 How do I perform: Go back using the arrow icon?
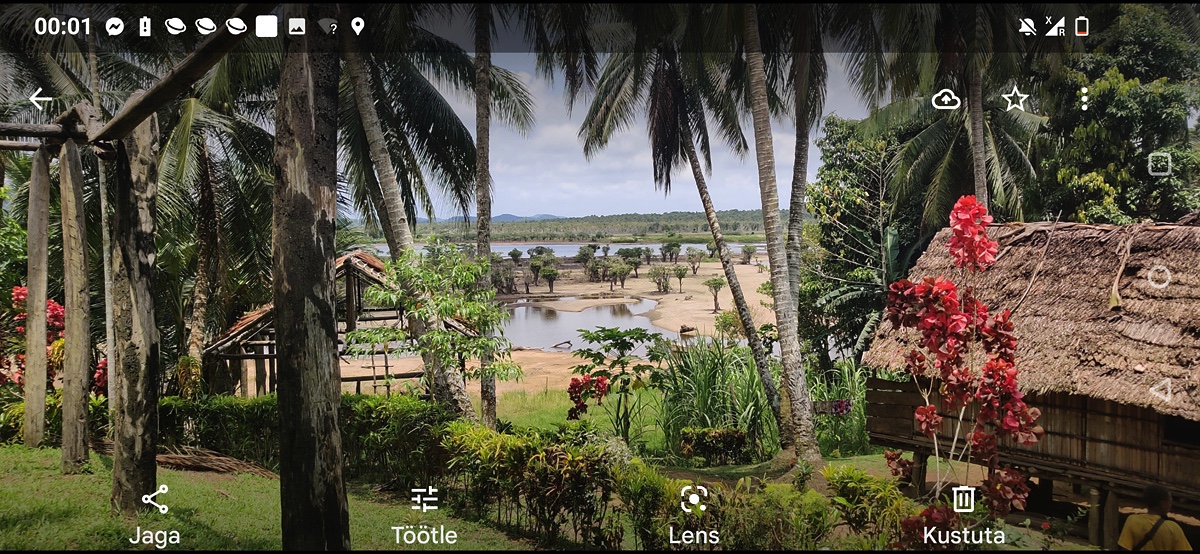[40, 99]
